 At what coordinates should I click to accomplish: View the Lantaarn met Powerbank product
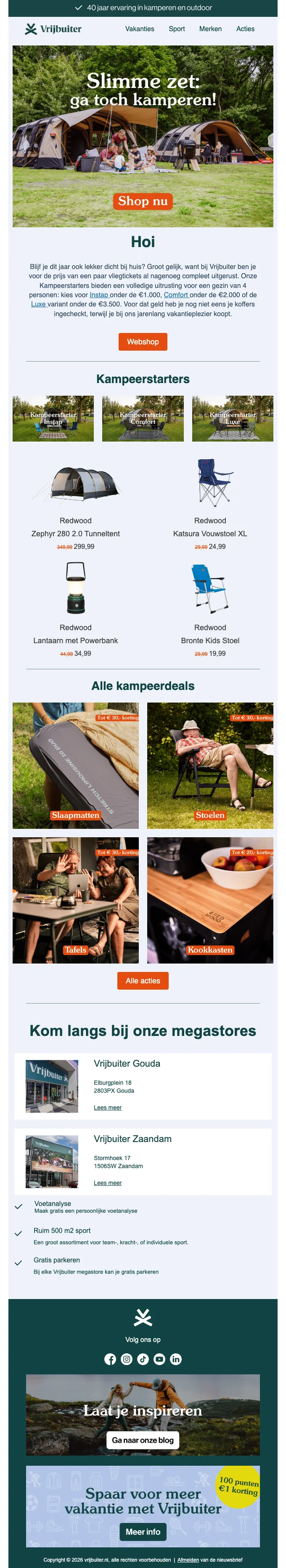(75, 640)
